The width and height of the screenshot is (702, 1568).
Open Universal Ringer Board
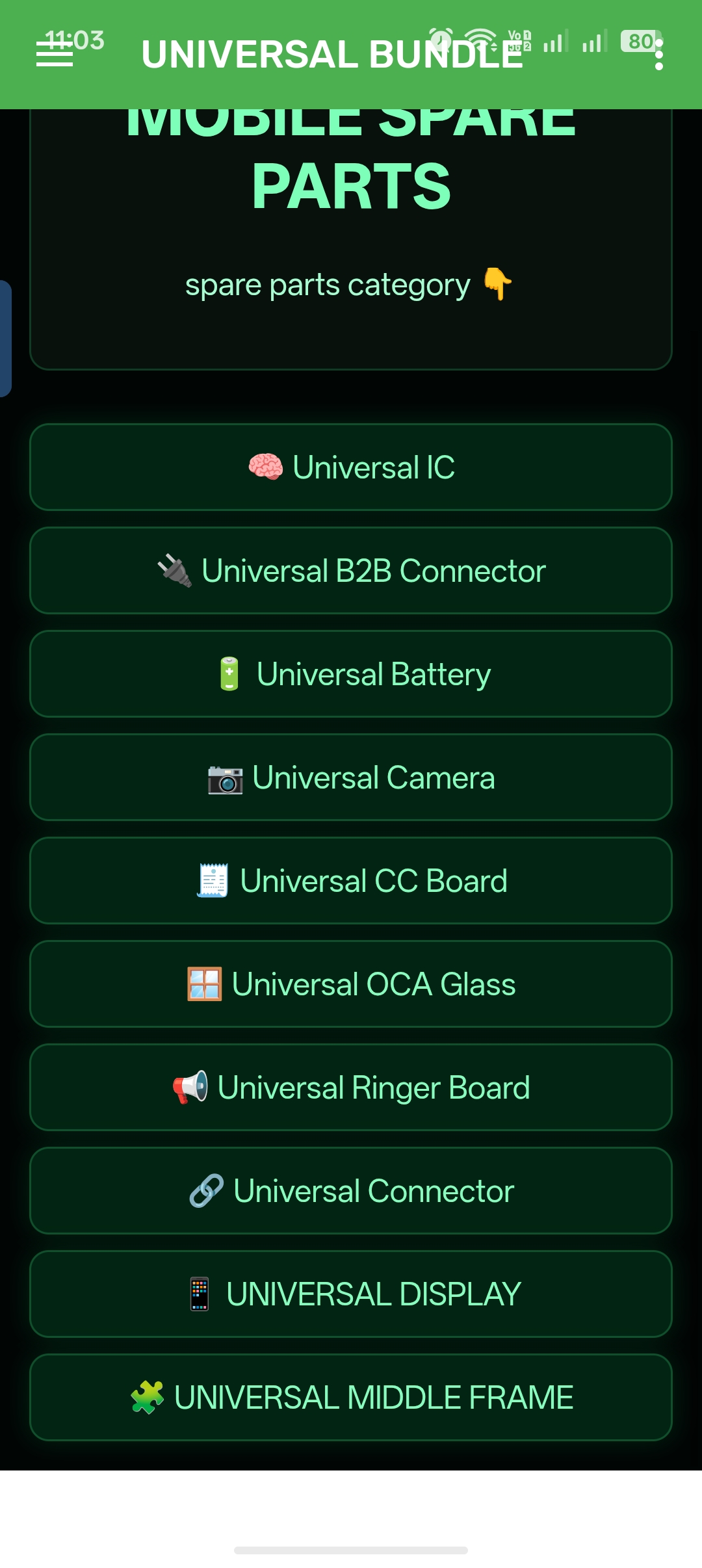(x=351, y=1088)
